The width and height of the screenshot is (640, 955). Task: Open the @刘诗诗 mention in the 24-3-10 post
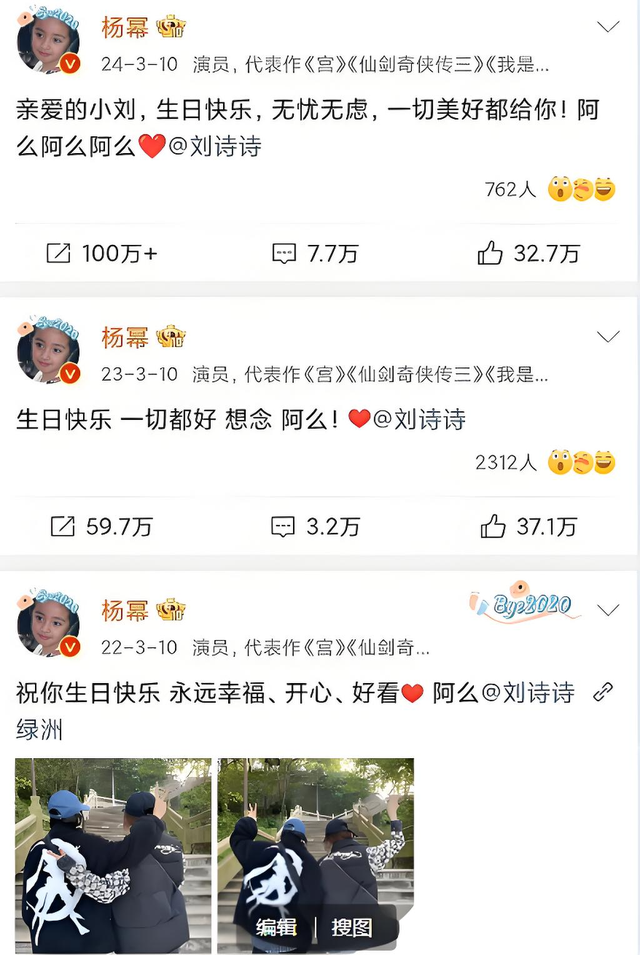(x=214, y=147)
